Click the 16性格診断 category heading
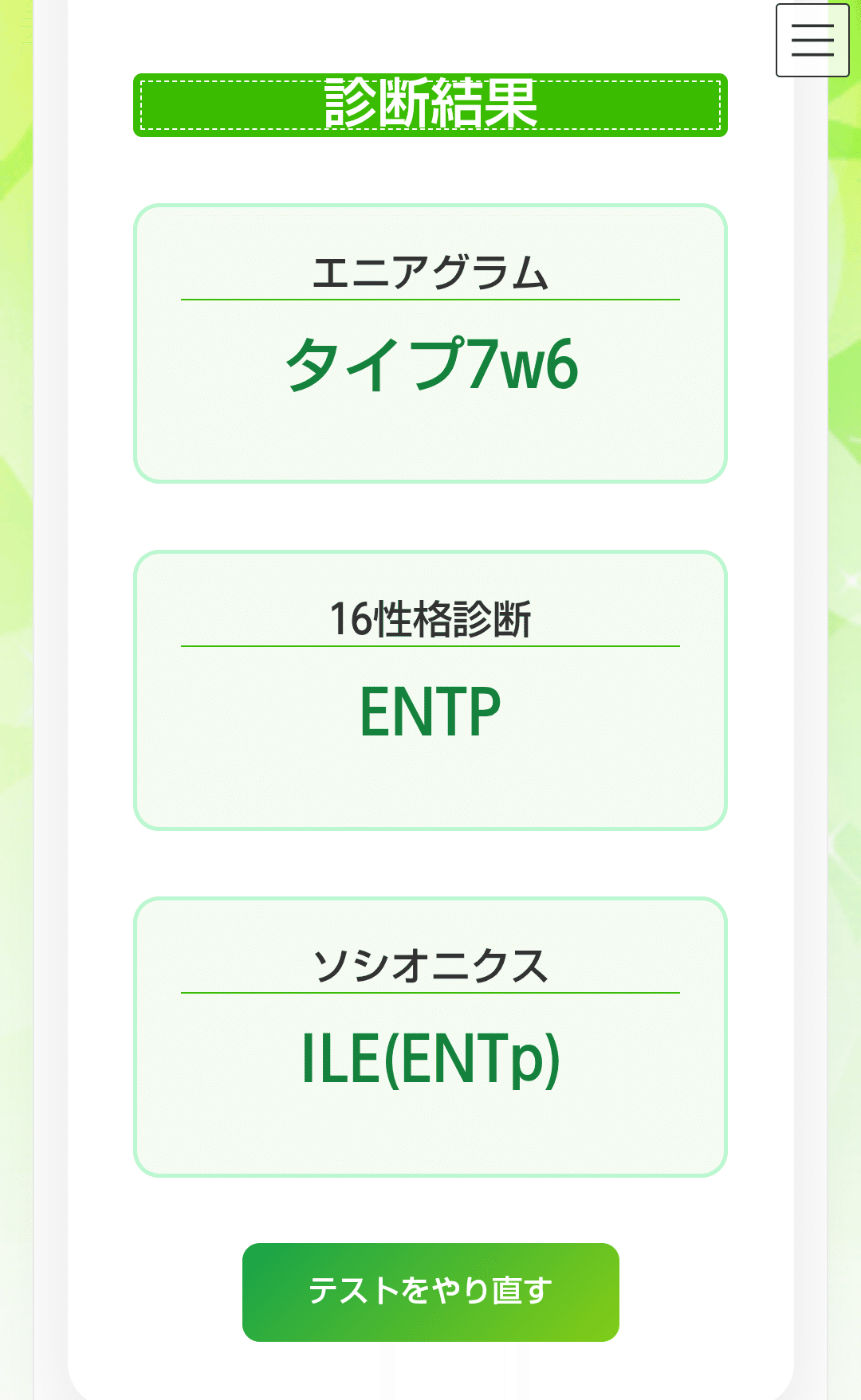 [431, 616]
